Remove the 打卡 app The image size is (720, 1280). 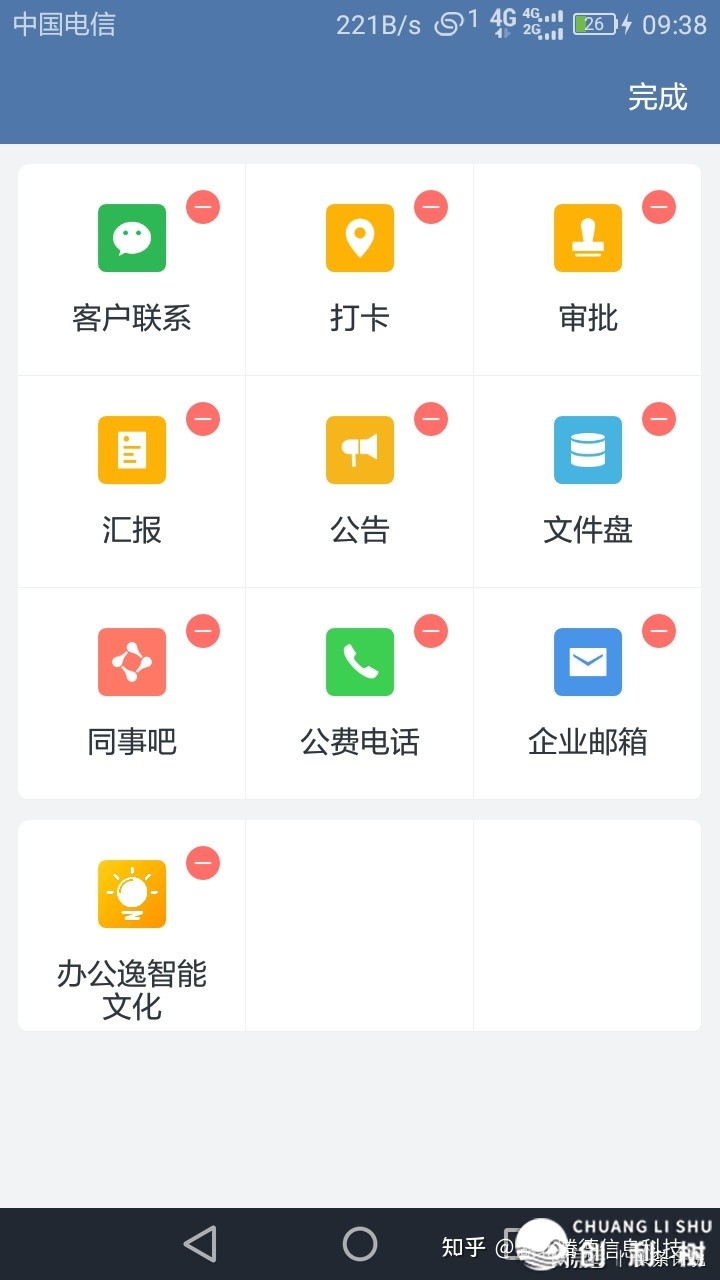[x=431, y=207]
